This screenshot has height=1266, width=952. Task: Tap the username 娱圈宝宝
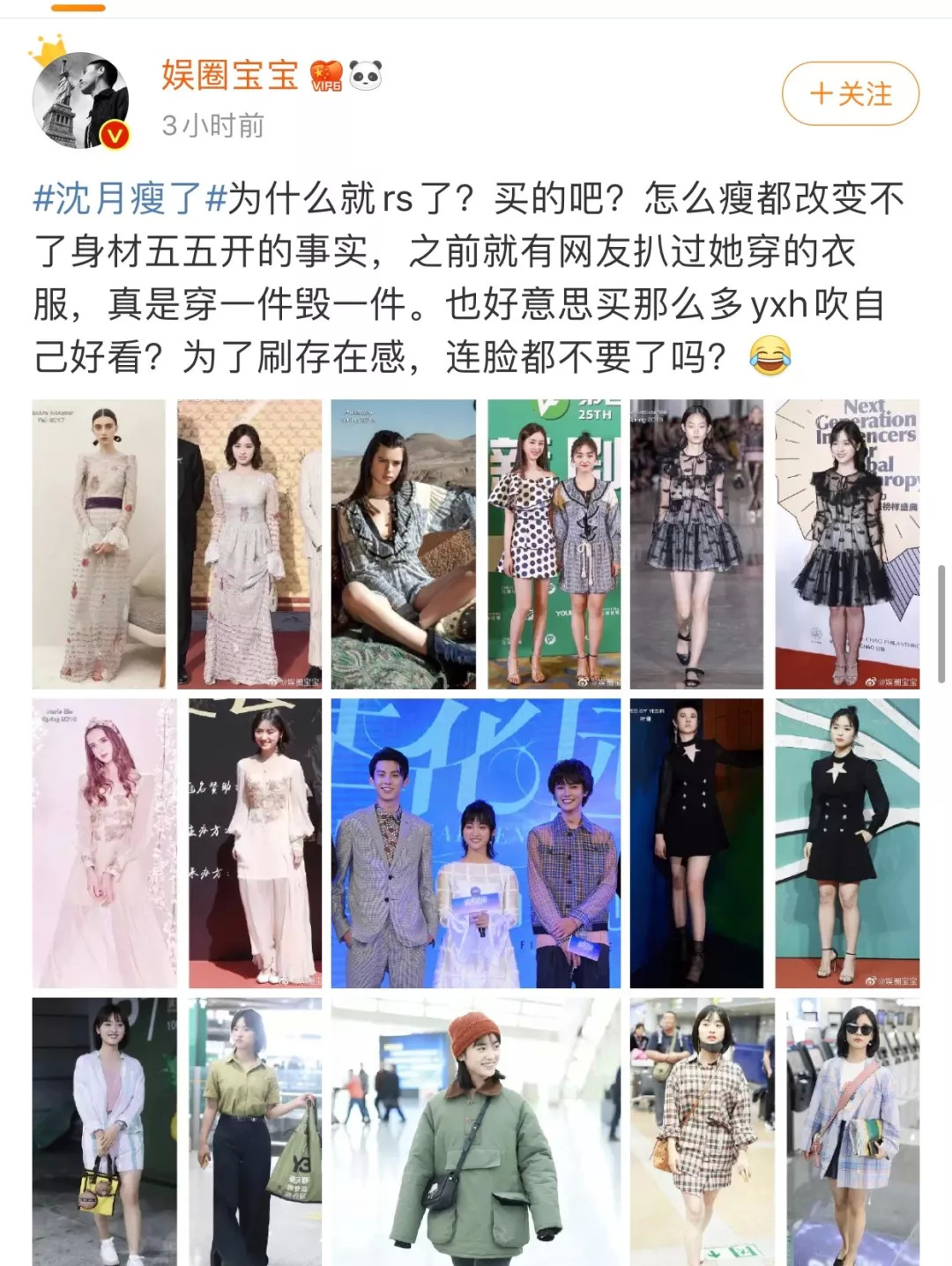click(x=229, y=75)
